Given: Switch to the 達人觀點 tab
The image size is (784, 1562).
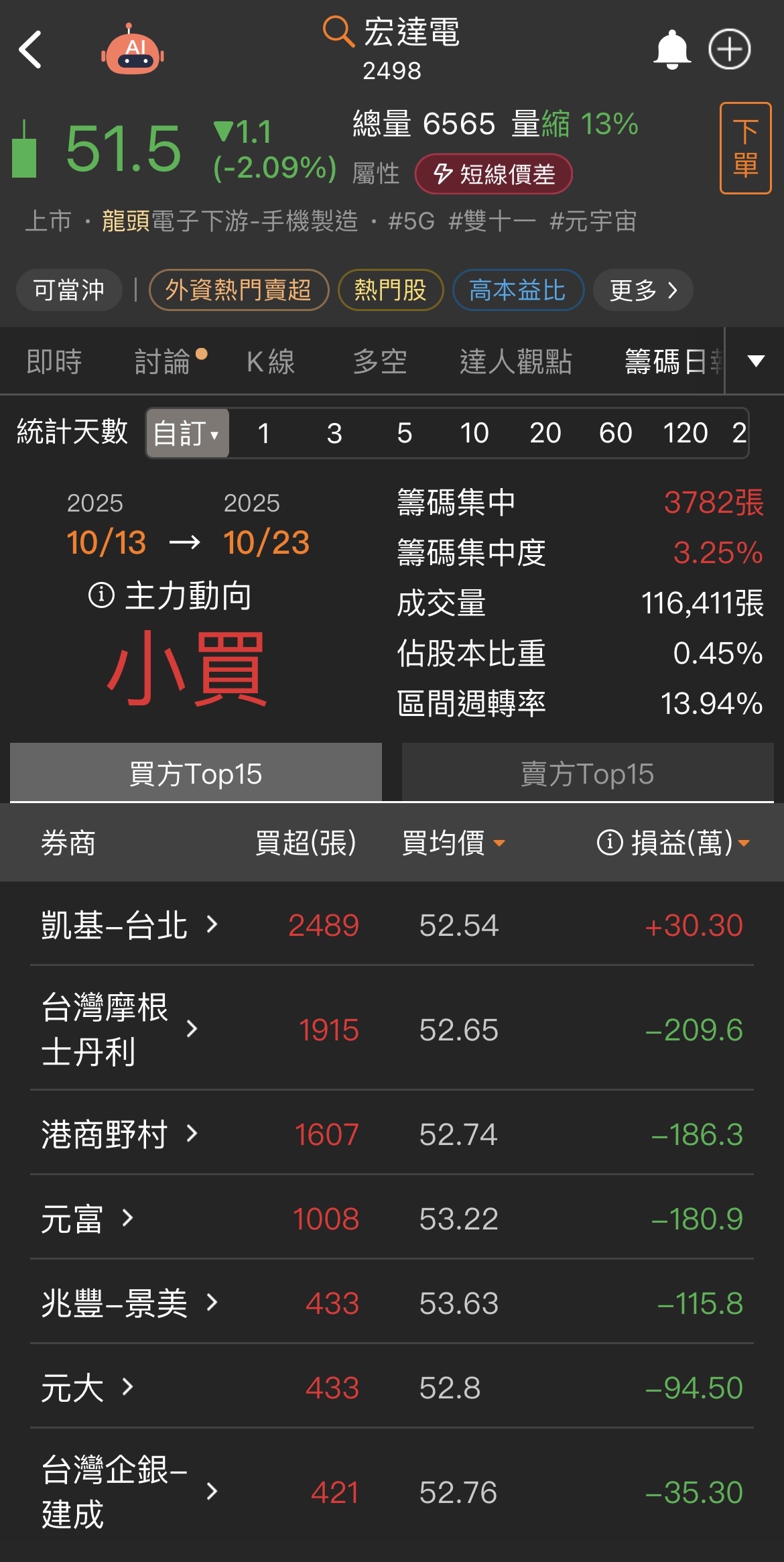Looking at the screenshot, I should [x=515, y=362].
